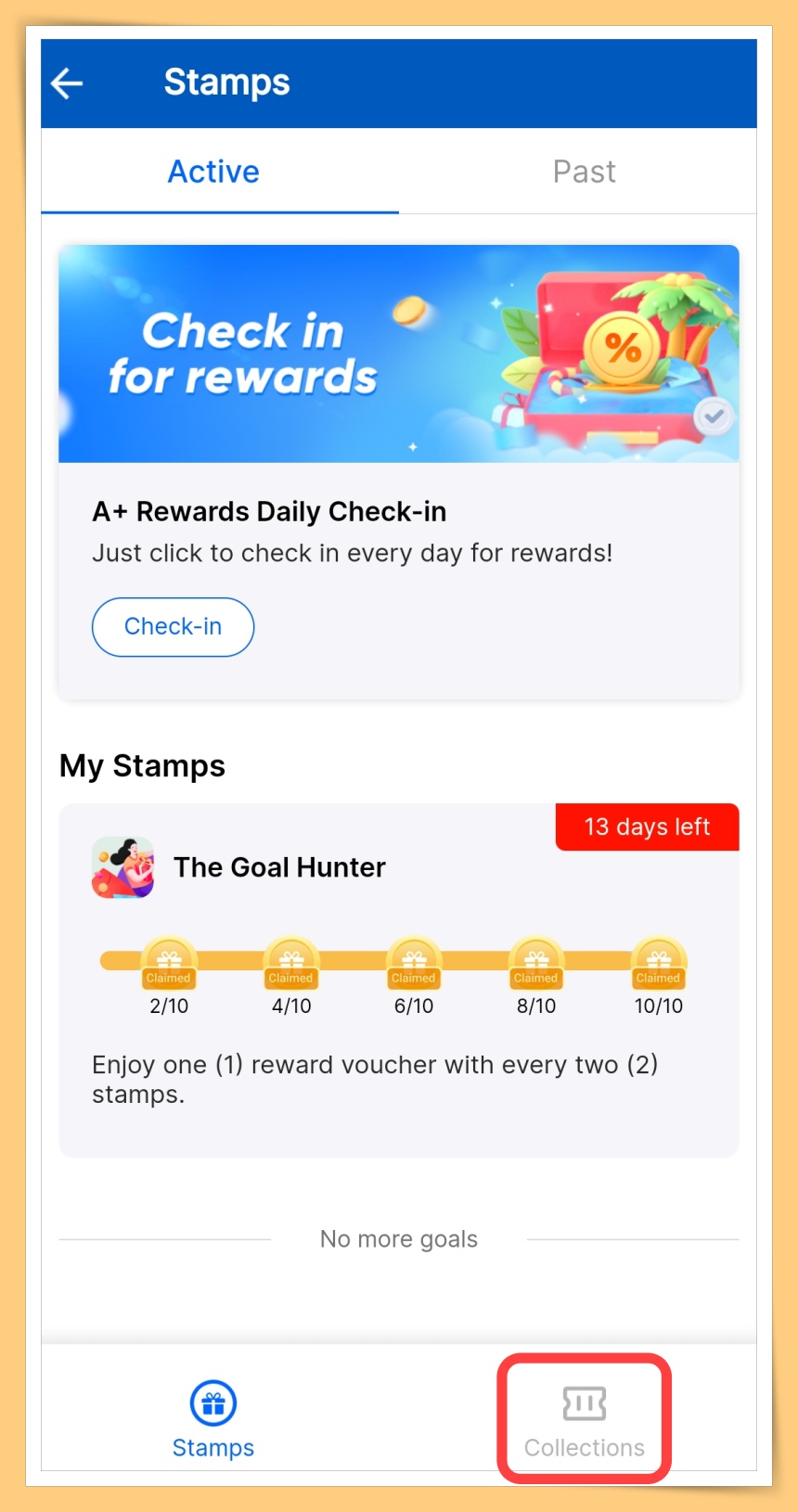Screen dimensions: 798x1512
Task: Tap the Check-in button
Action: pyautogui.click(x=173, y=627)
